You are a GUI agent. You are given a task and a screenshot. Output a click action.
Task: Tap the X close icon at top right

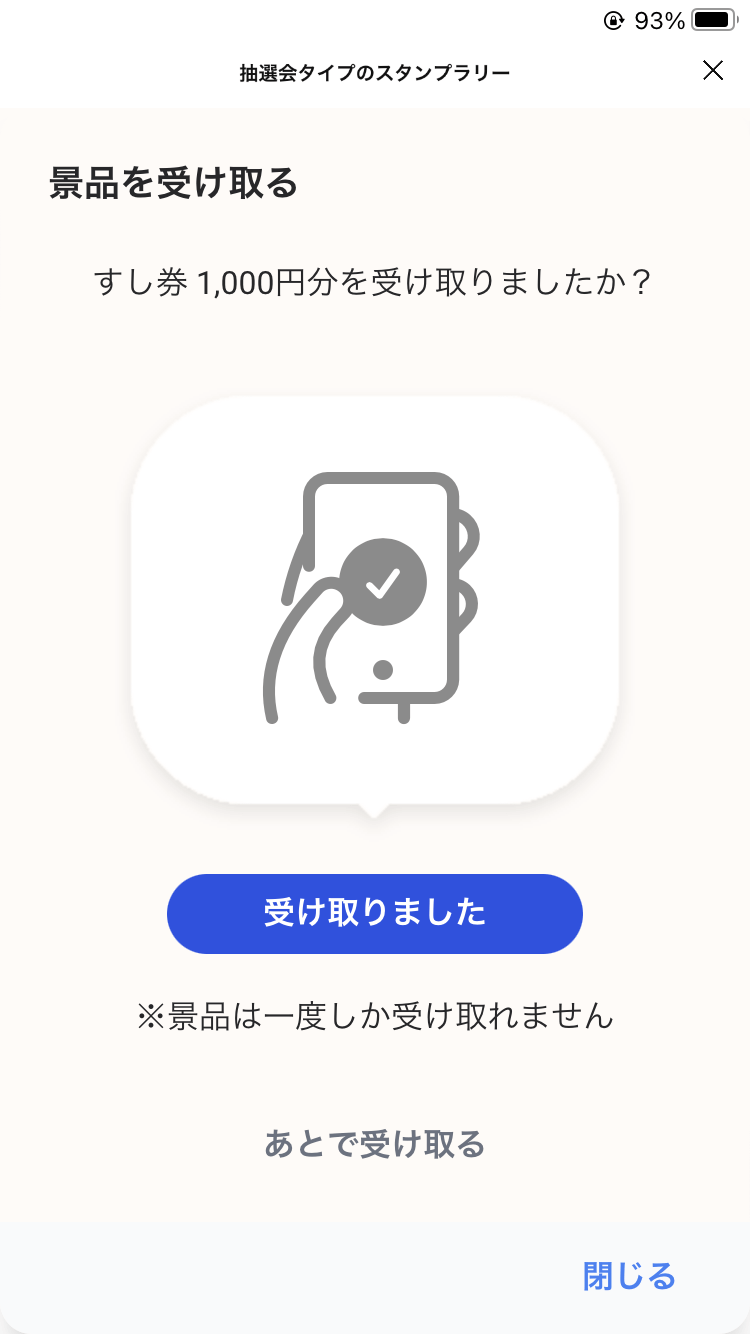pos(714,71)
